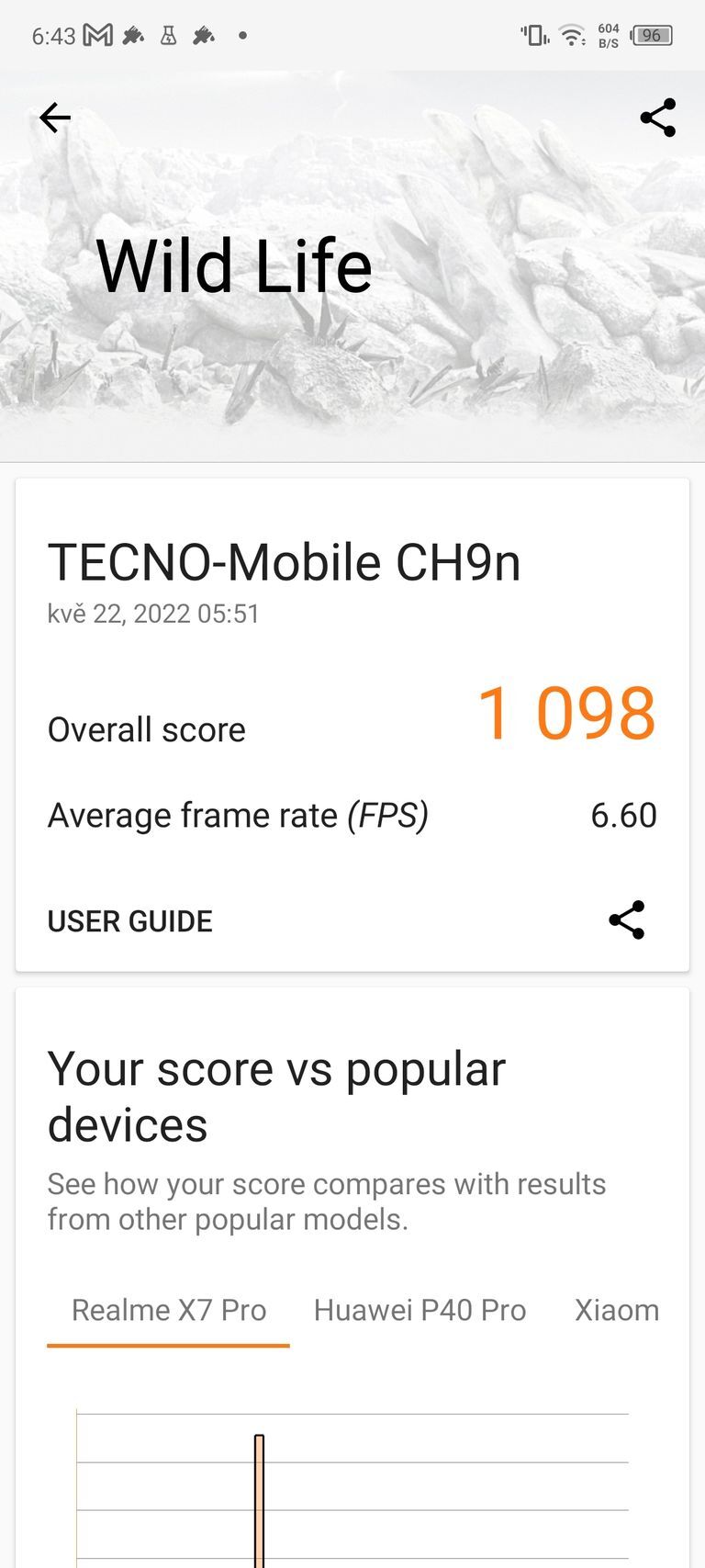Tap the Average frame rate value 6.60
The height and width of the screenshot is (1568, 705).
point(623,815)
